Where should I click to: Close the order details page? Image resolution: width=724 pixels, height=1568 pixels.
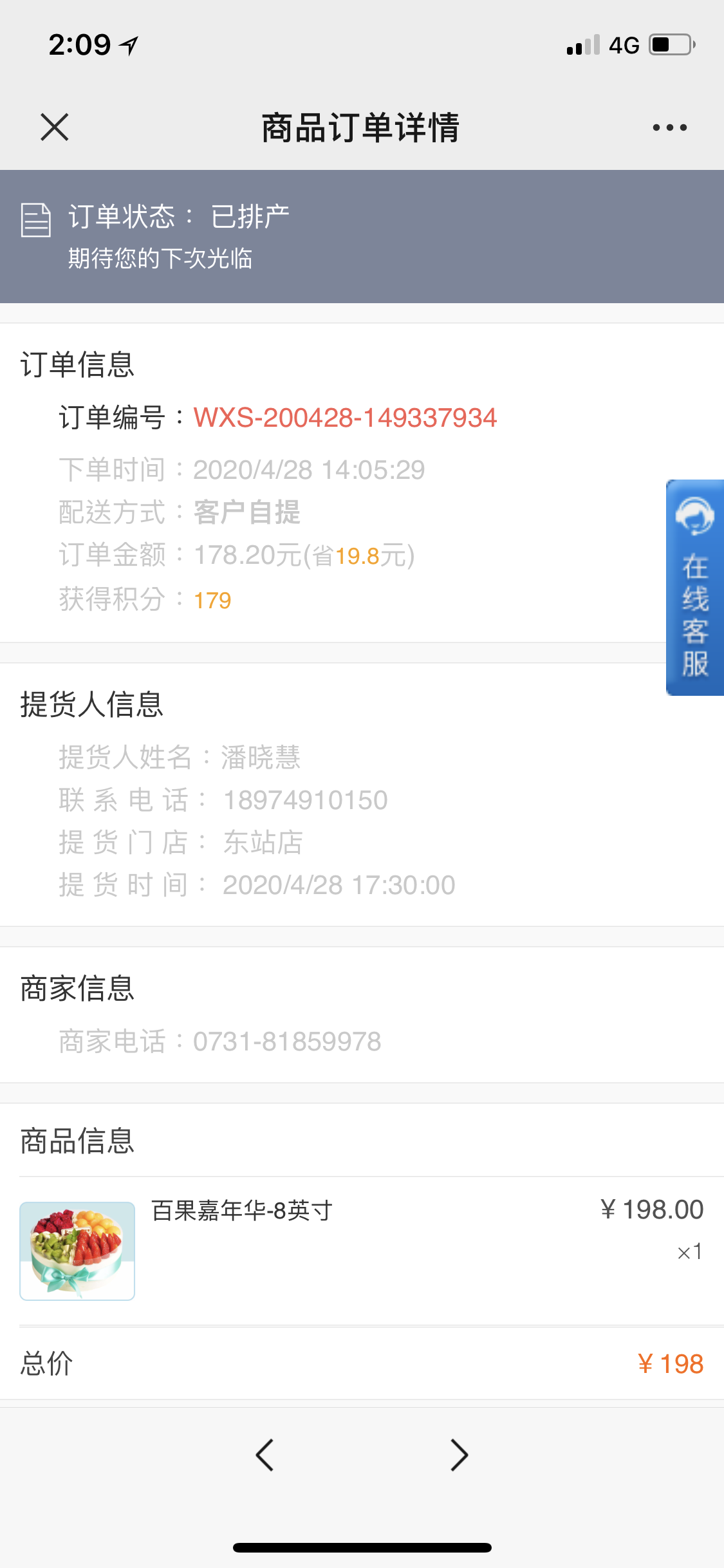[55, 127]
